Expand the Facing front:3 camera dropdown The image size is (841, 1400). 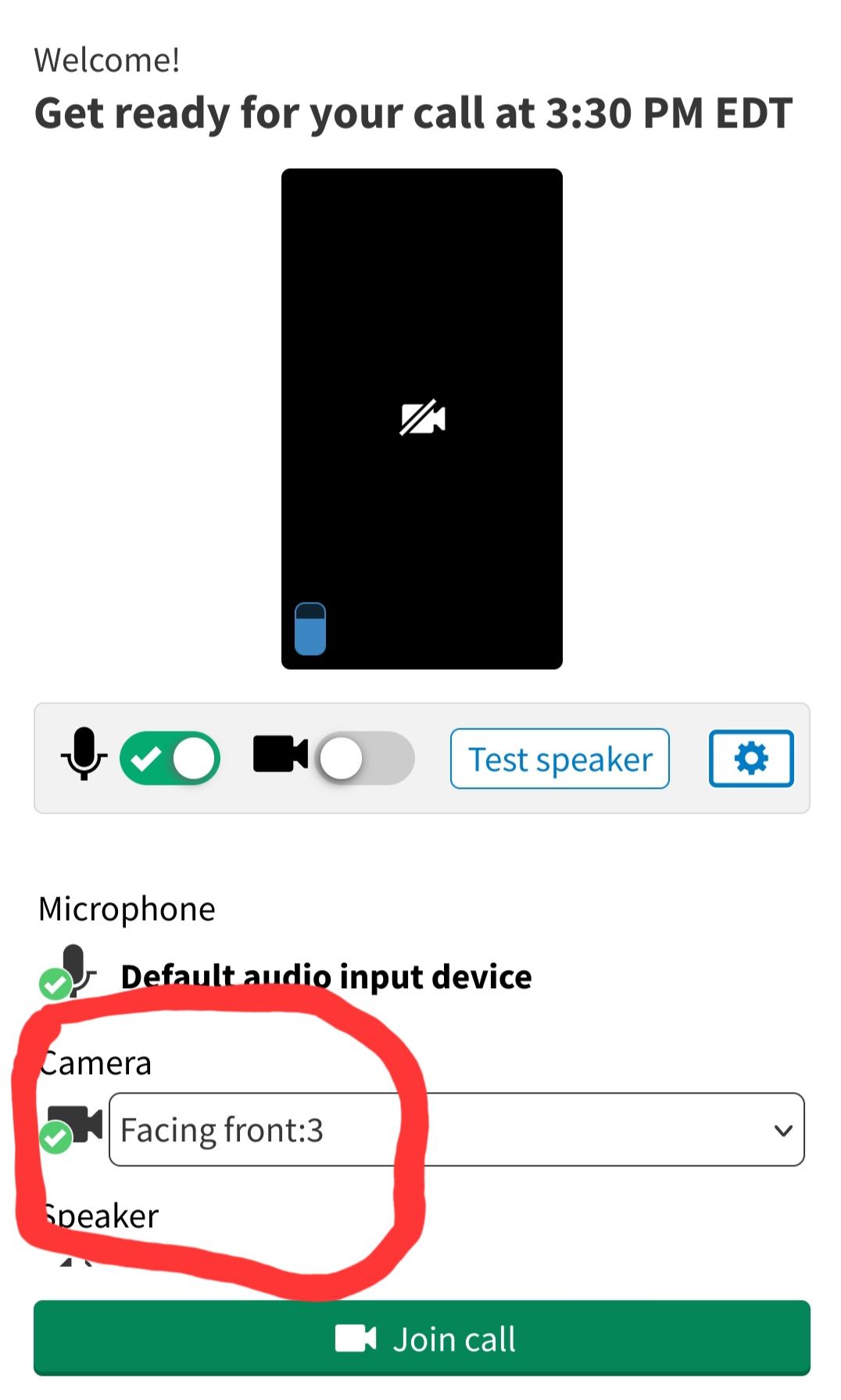[456, 1130]
